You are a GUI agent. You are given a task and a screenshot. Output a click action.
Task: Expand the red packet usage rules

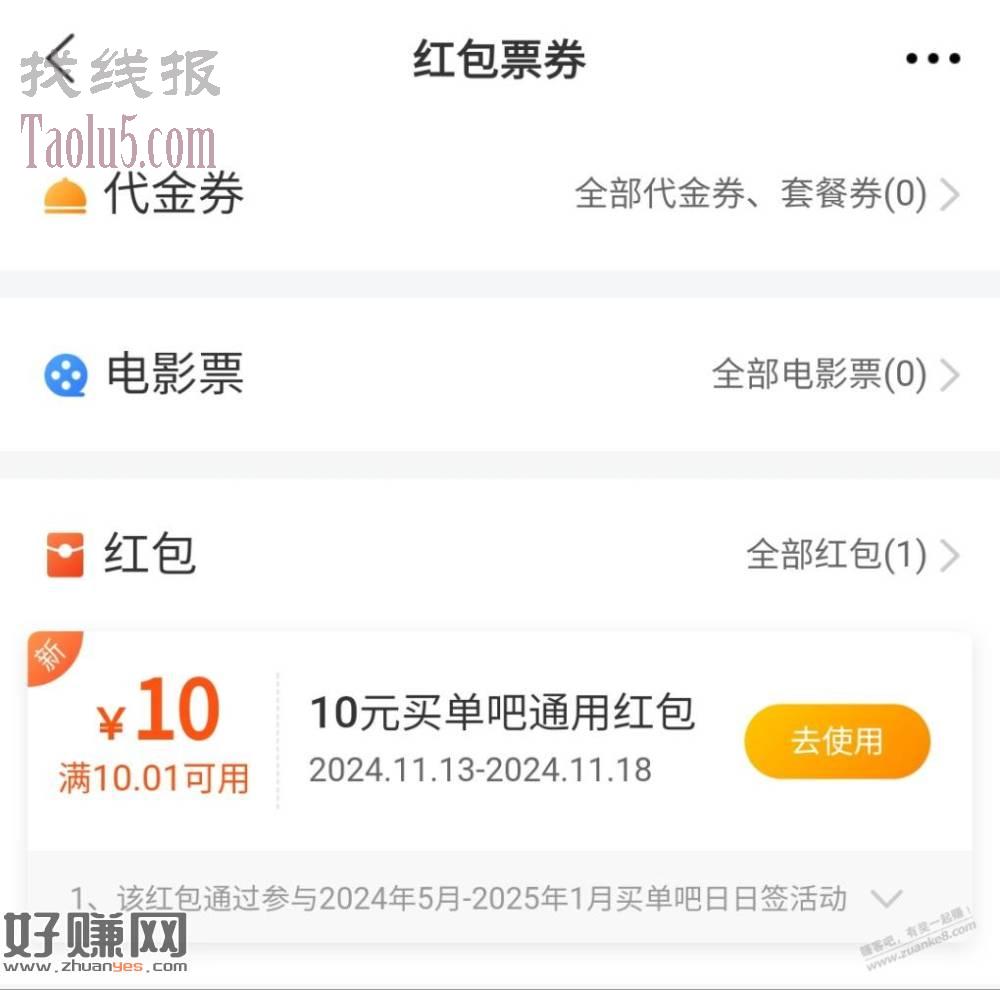click(x=888, y=897)
